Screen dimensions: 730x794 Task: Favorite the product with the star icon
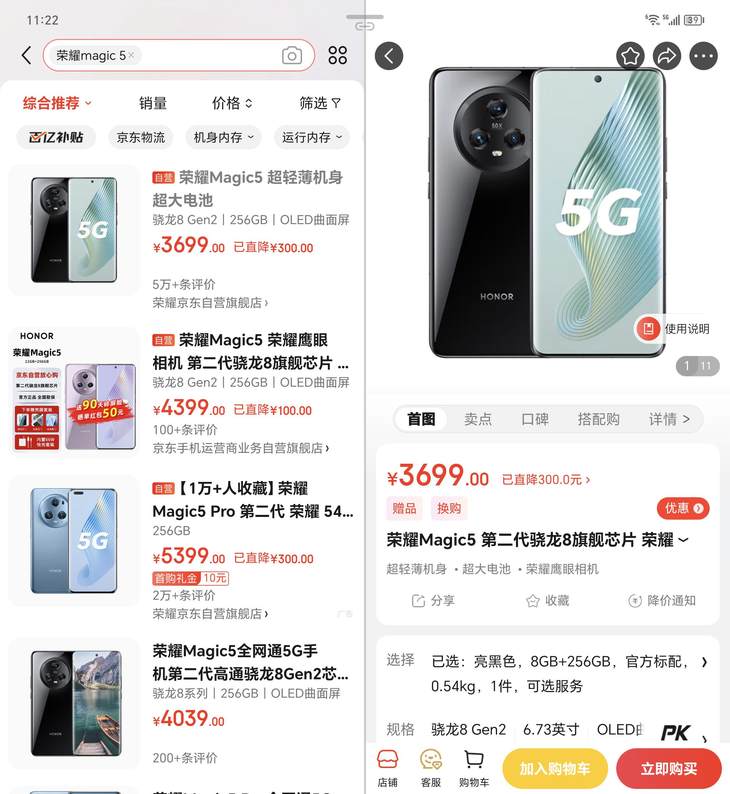(629, 56)
